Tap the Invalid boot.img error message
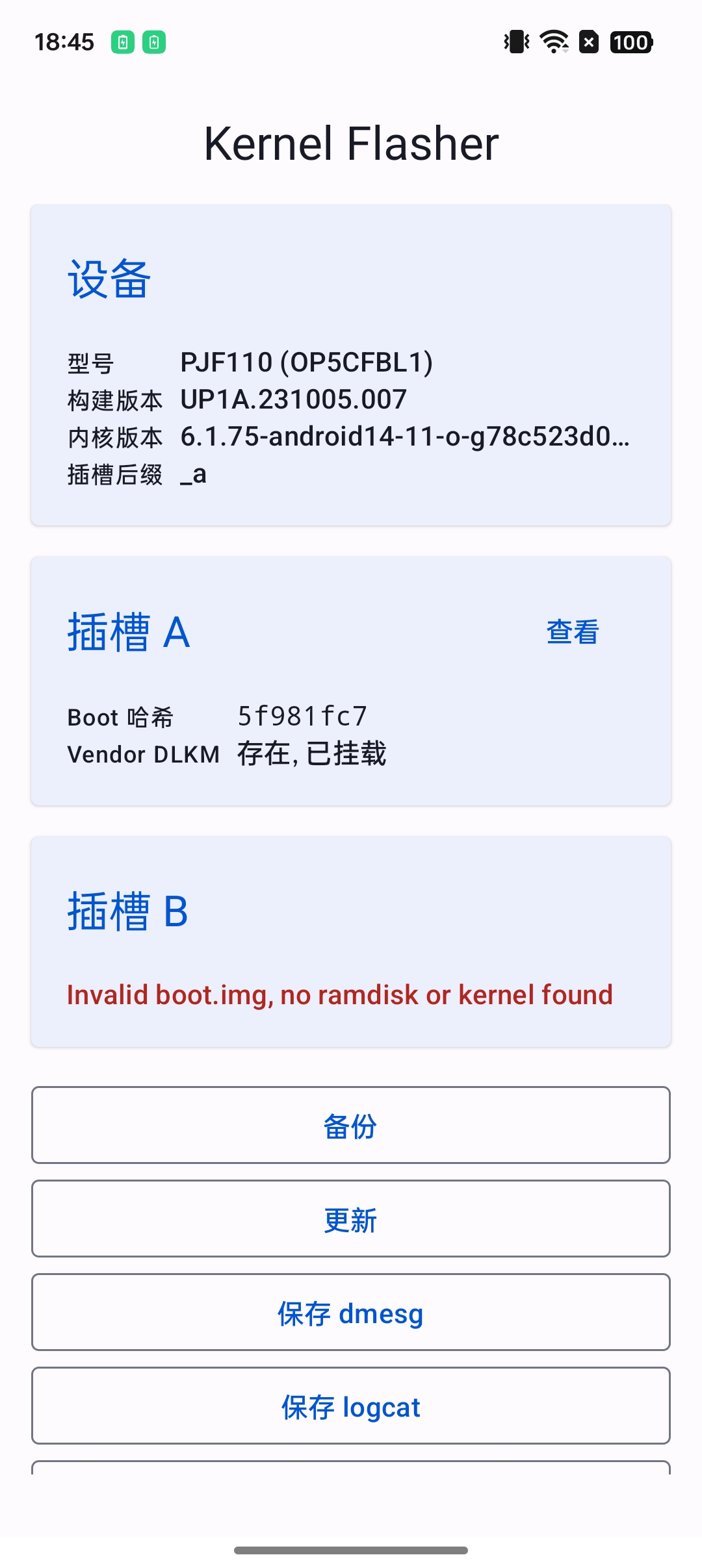 339,994
